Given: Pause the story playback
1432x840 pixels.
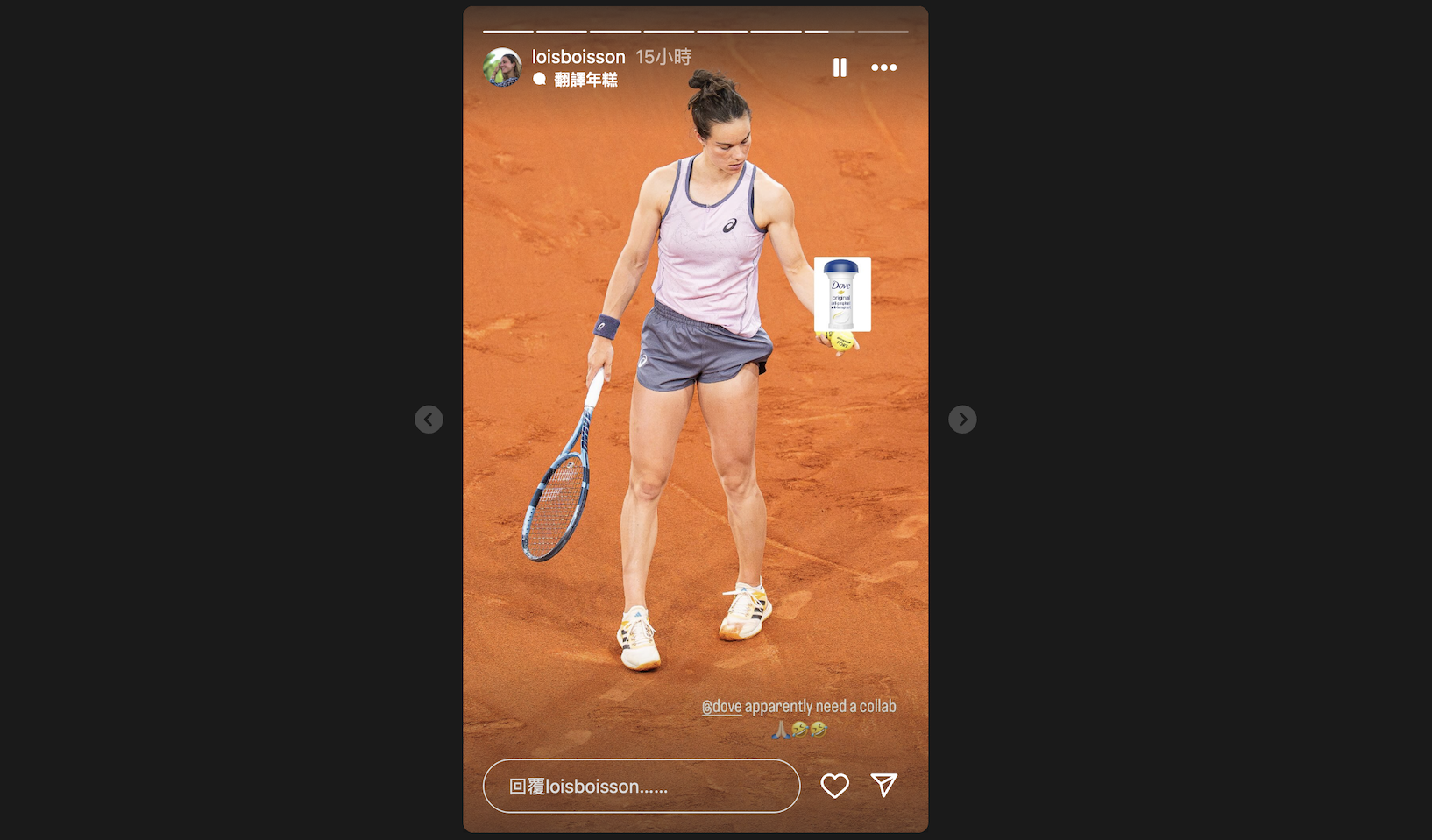Looking at the screenshot, I should 840,67.
